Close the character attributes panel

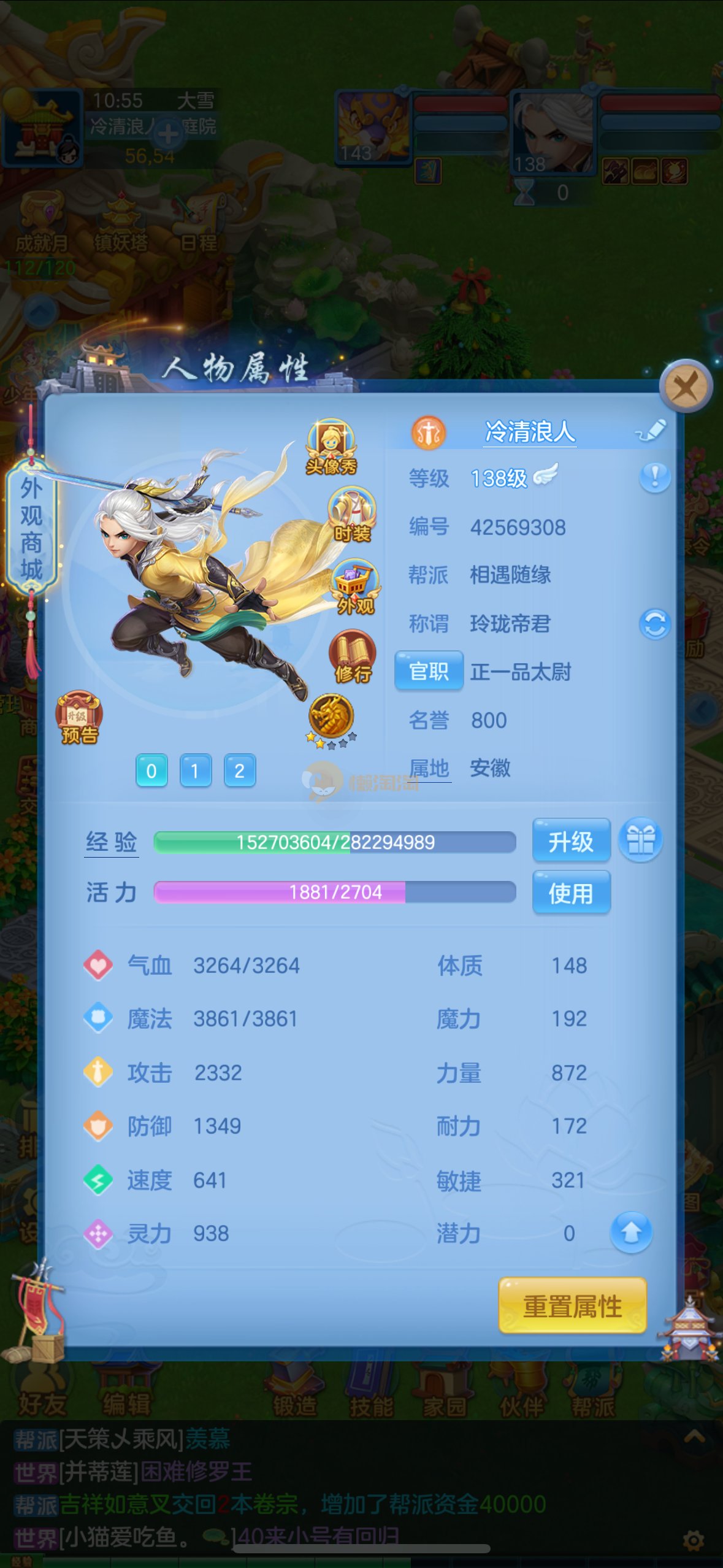tap(685, 387)
